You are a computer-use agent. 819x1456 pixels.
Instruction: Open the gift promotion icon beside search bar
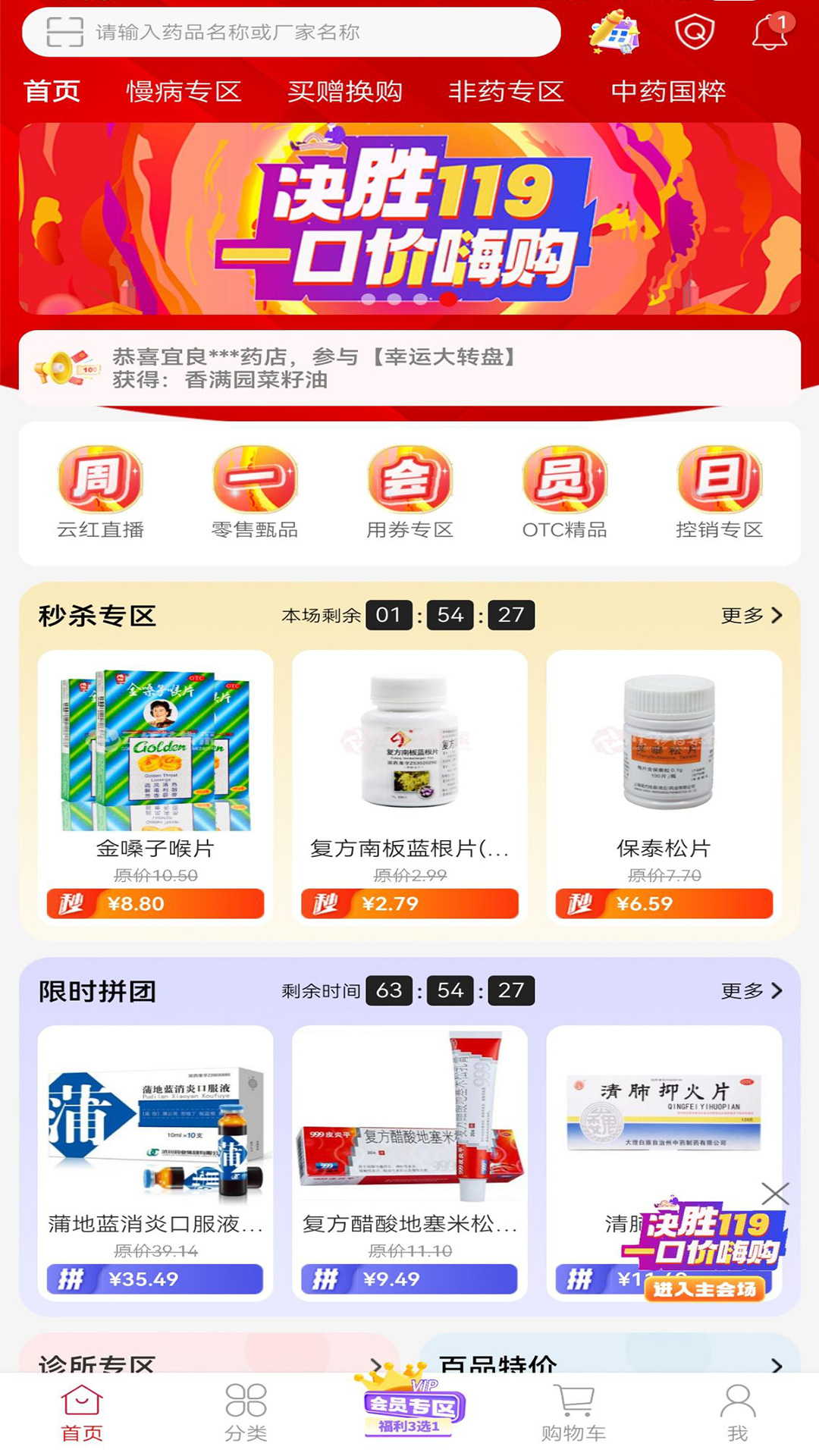click(614, 32)
